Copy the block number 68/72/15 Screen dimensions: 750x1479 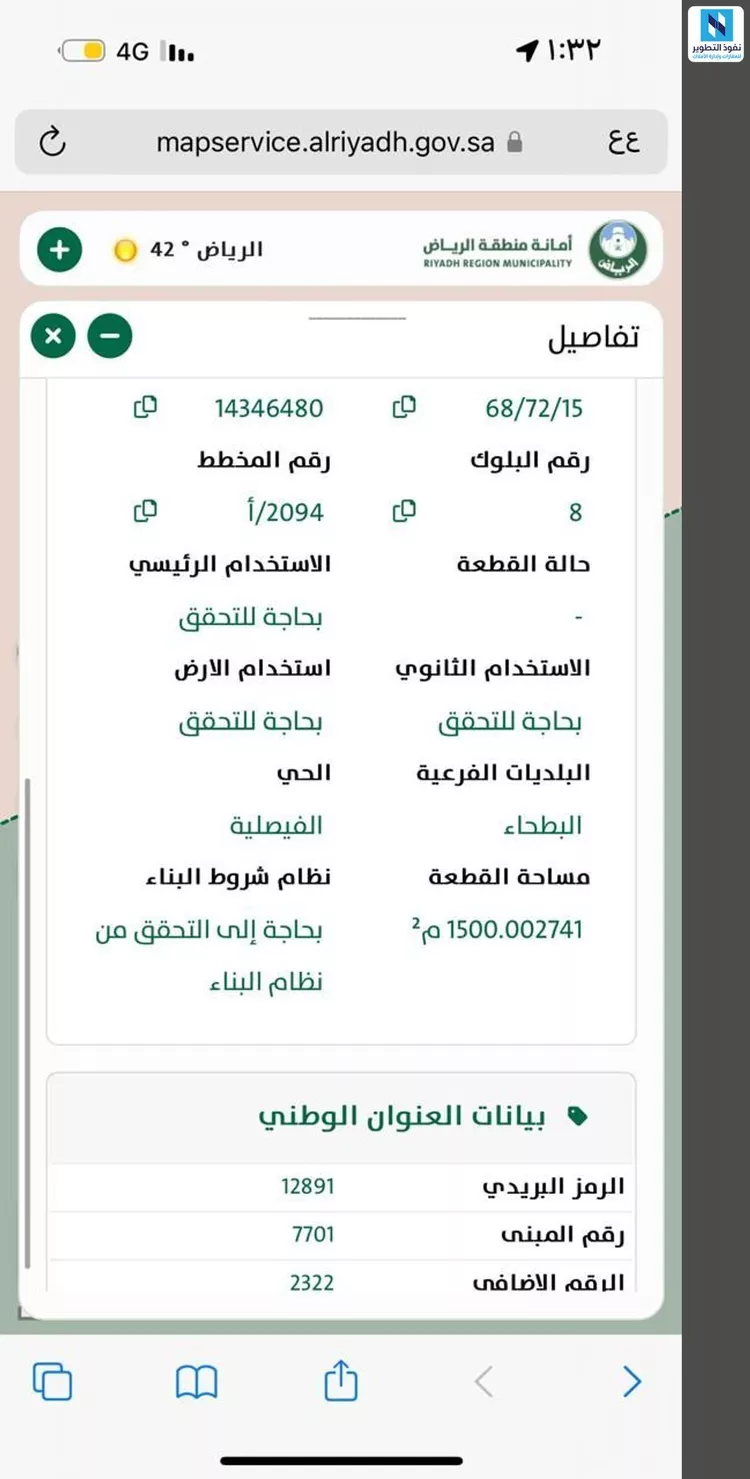[404, 408]
